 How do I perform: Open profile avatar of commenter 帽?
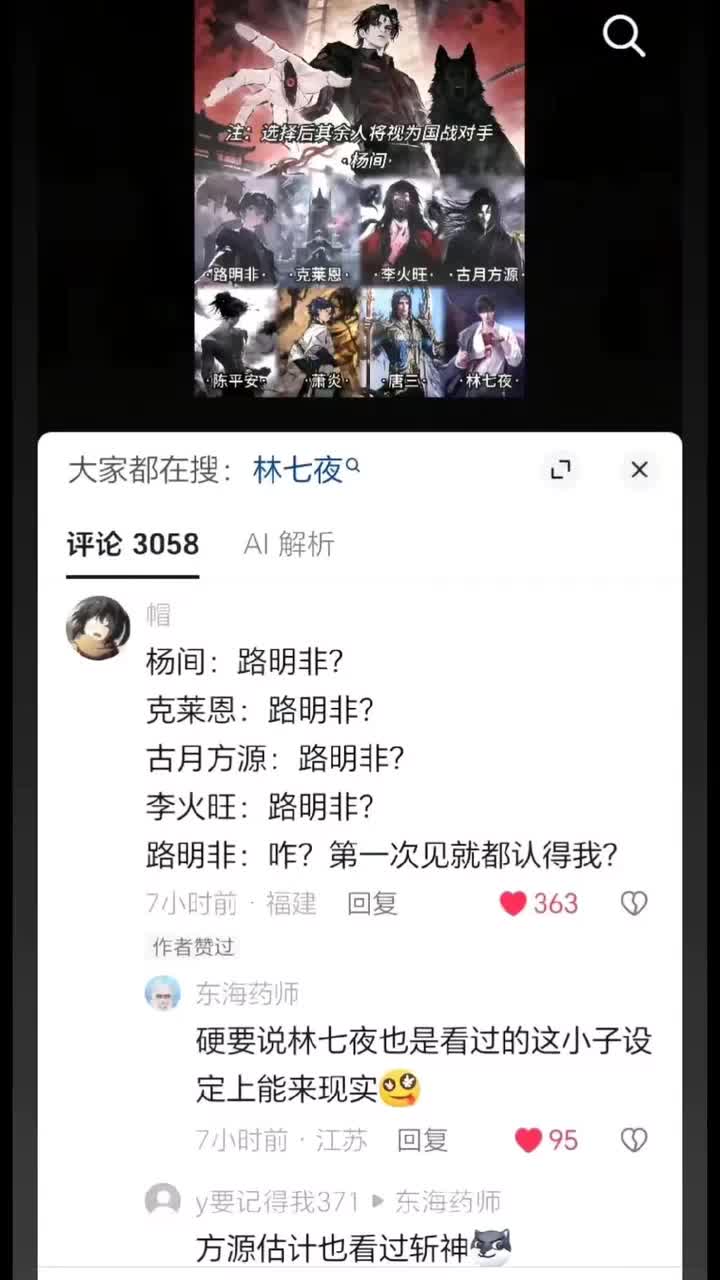coord(98,628)
